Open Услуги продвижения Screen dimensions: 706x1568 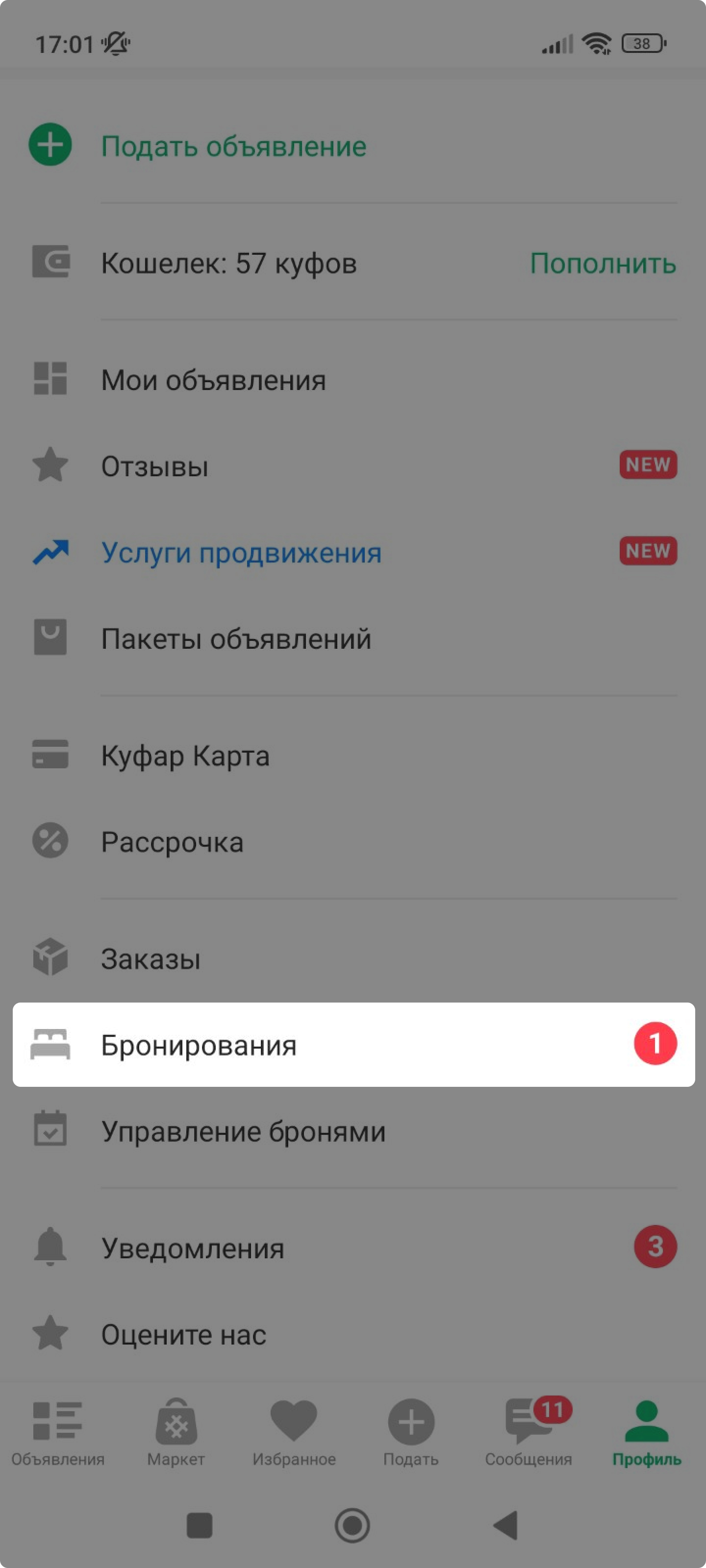[x=353, y=552]
